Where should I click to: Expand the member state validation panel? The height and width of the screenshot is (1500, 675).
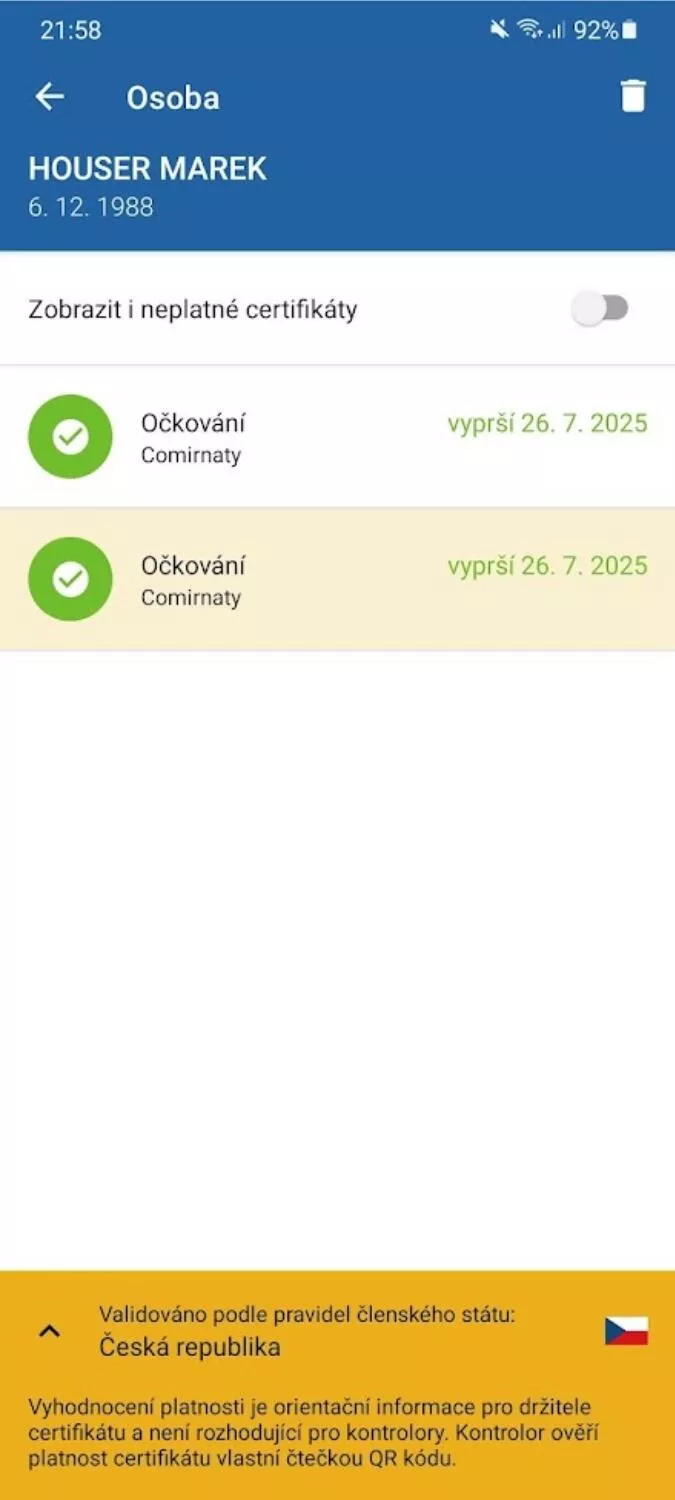[x=49, y=1331]
